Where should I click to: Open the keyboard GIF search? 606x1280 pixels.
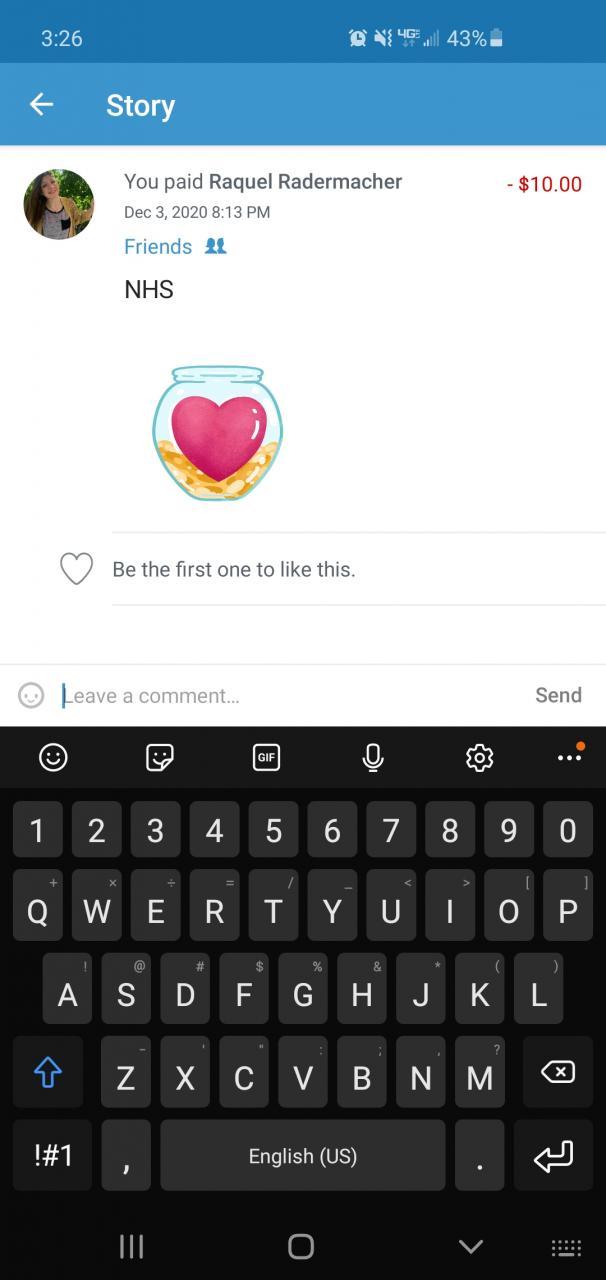[266, 758]
